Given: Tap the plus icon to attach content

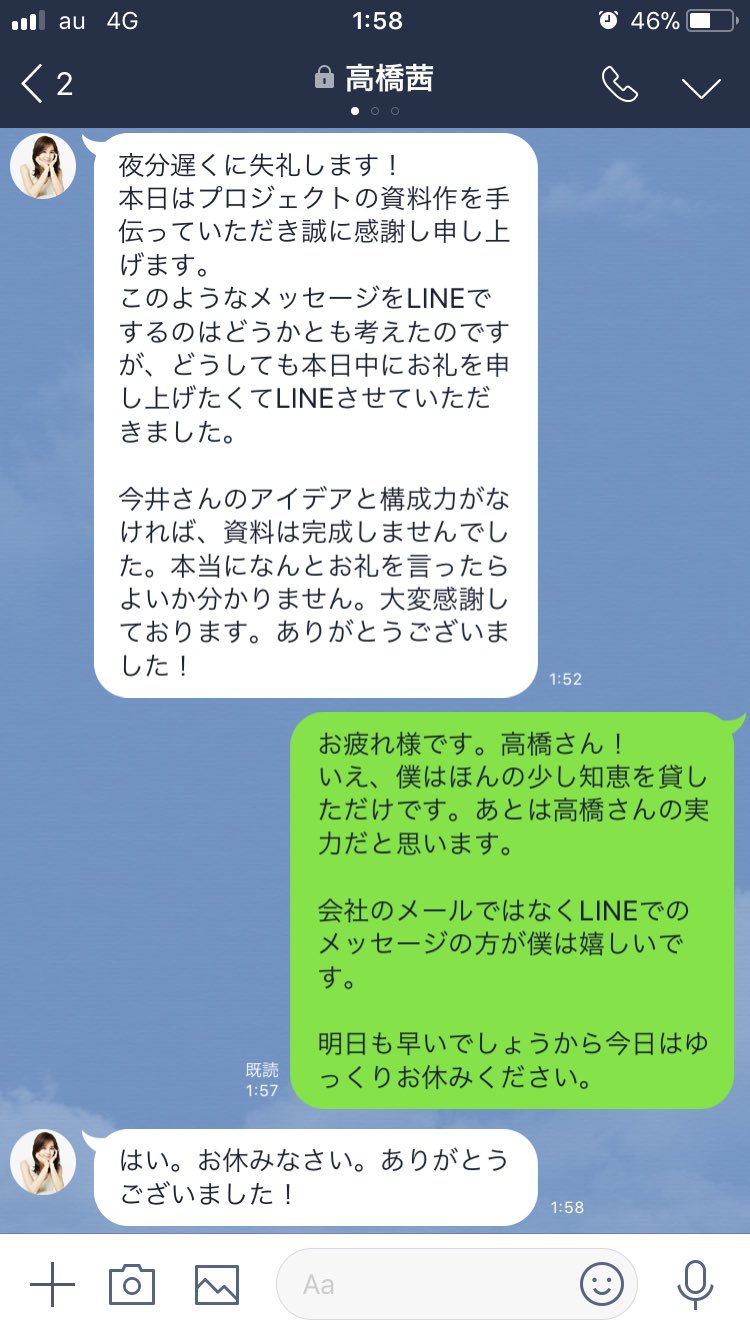Looking at the screenshot, I should tap(52, 1283).
